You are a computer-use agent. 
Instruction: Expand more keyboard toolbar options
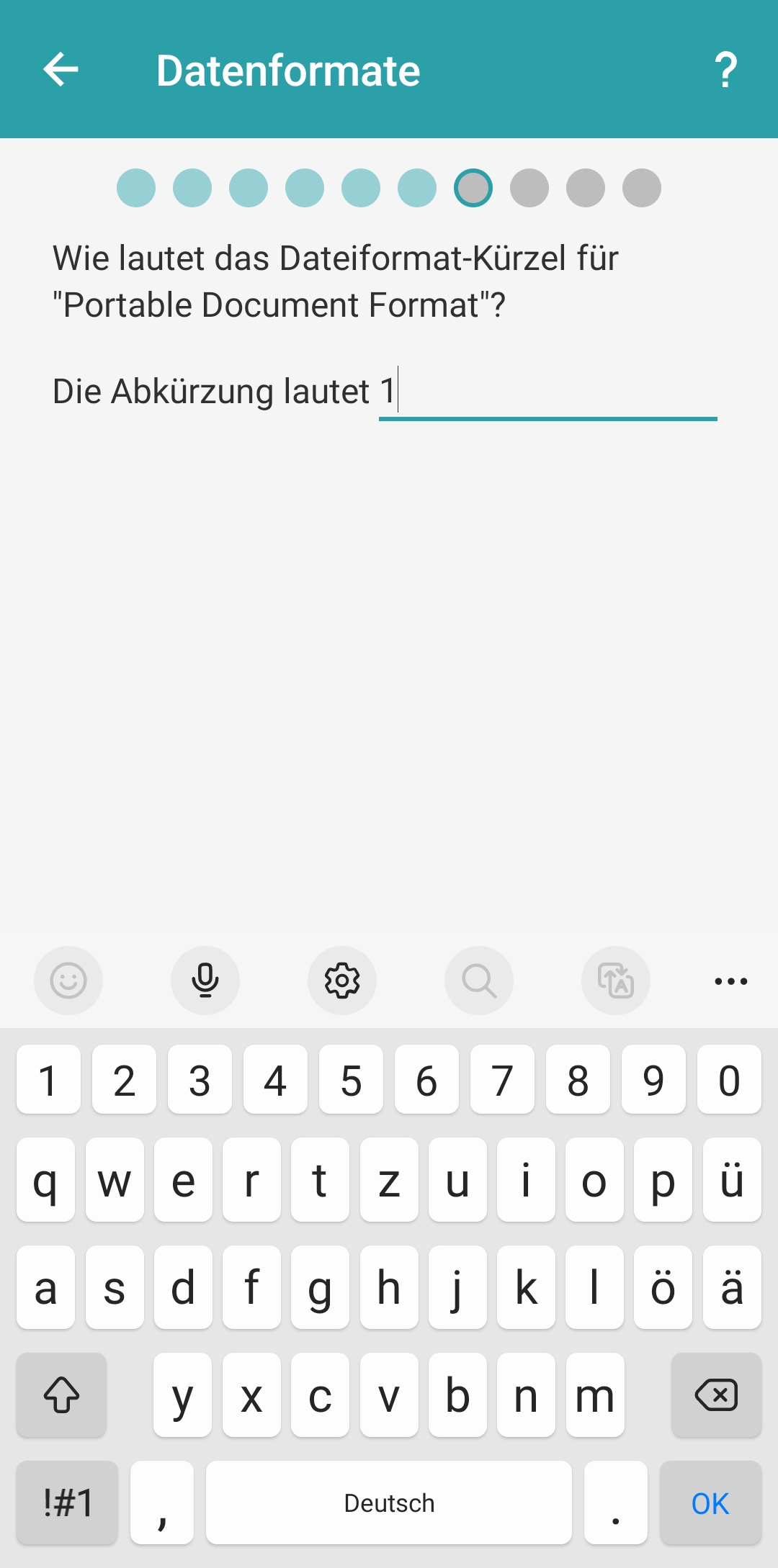tap(730, 981)
